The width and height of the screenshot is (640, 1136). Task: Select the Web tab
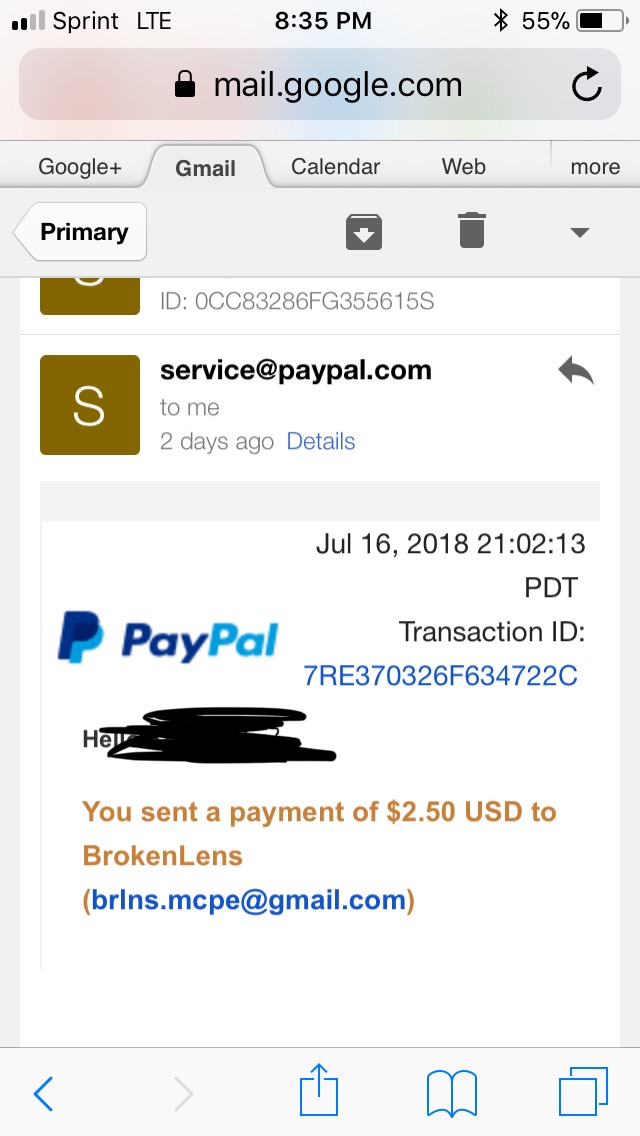[x=463, y=167]
